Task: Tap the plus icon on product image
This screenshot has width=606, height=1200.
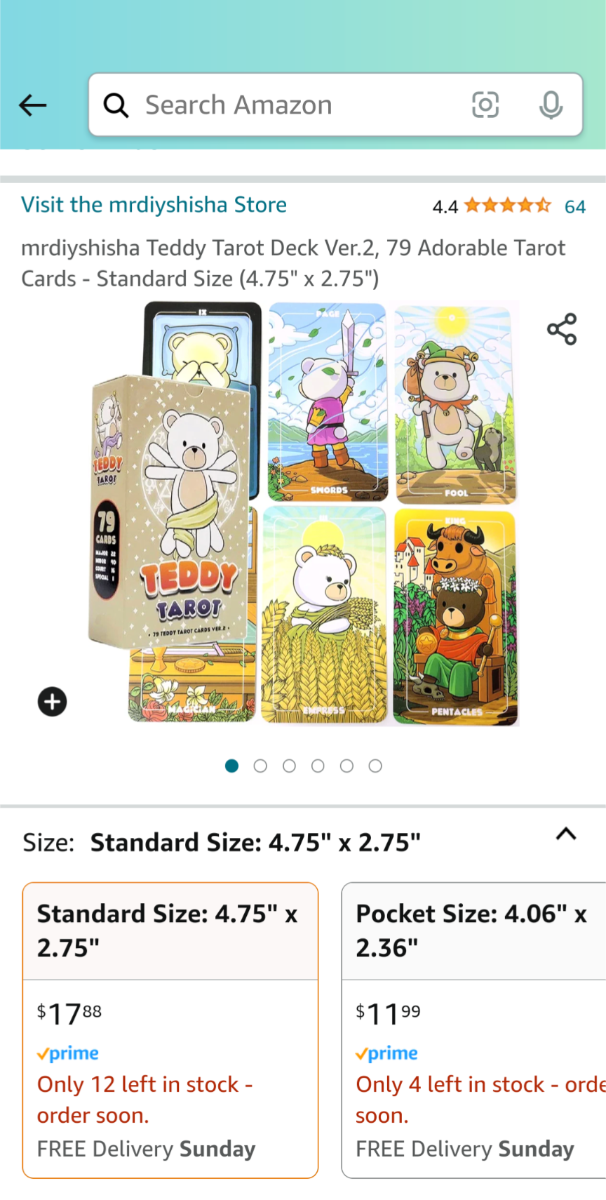Action: tap(53, 702)
